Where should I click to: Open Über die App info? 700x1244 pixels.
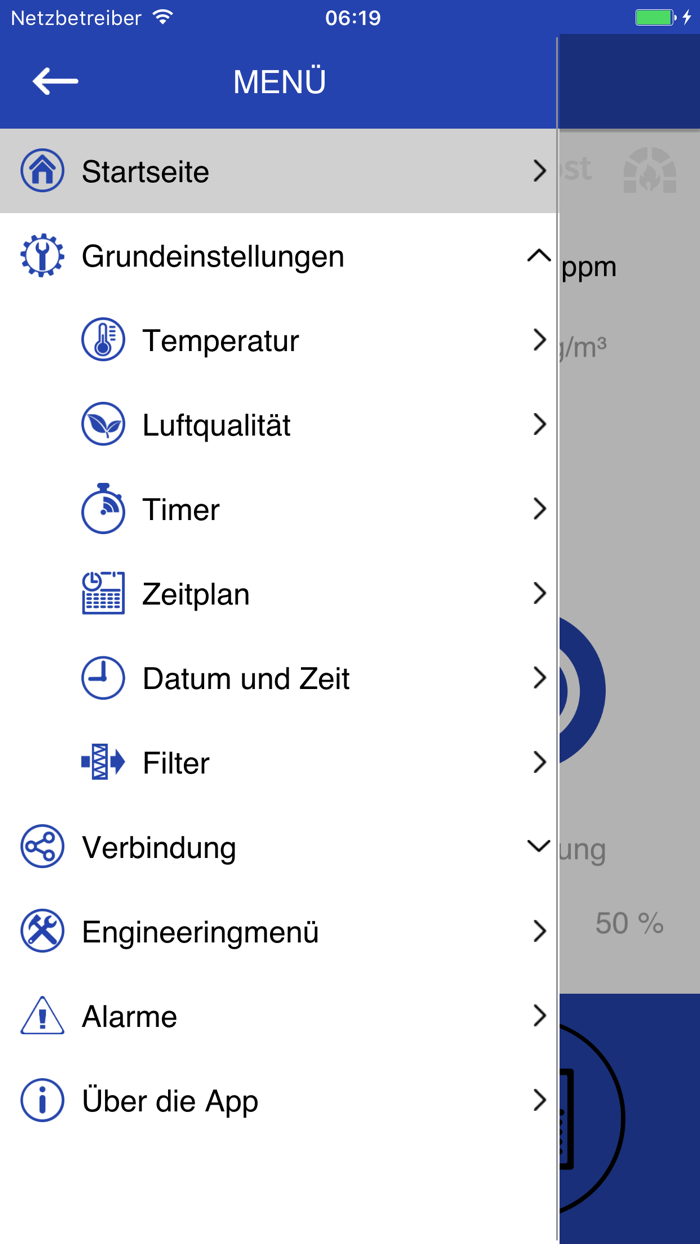click(x=278, y=1101)
